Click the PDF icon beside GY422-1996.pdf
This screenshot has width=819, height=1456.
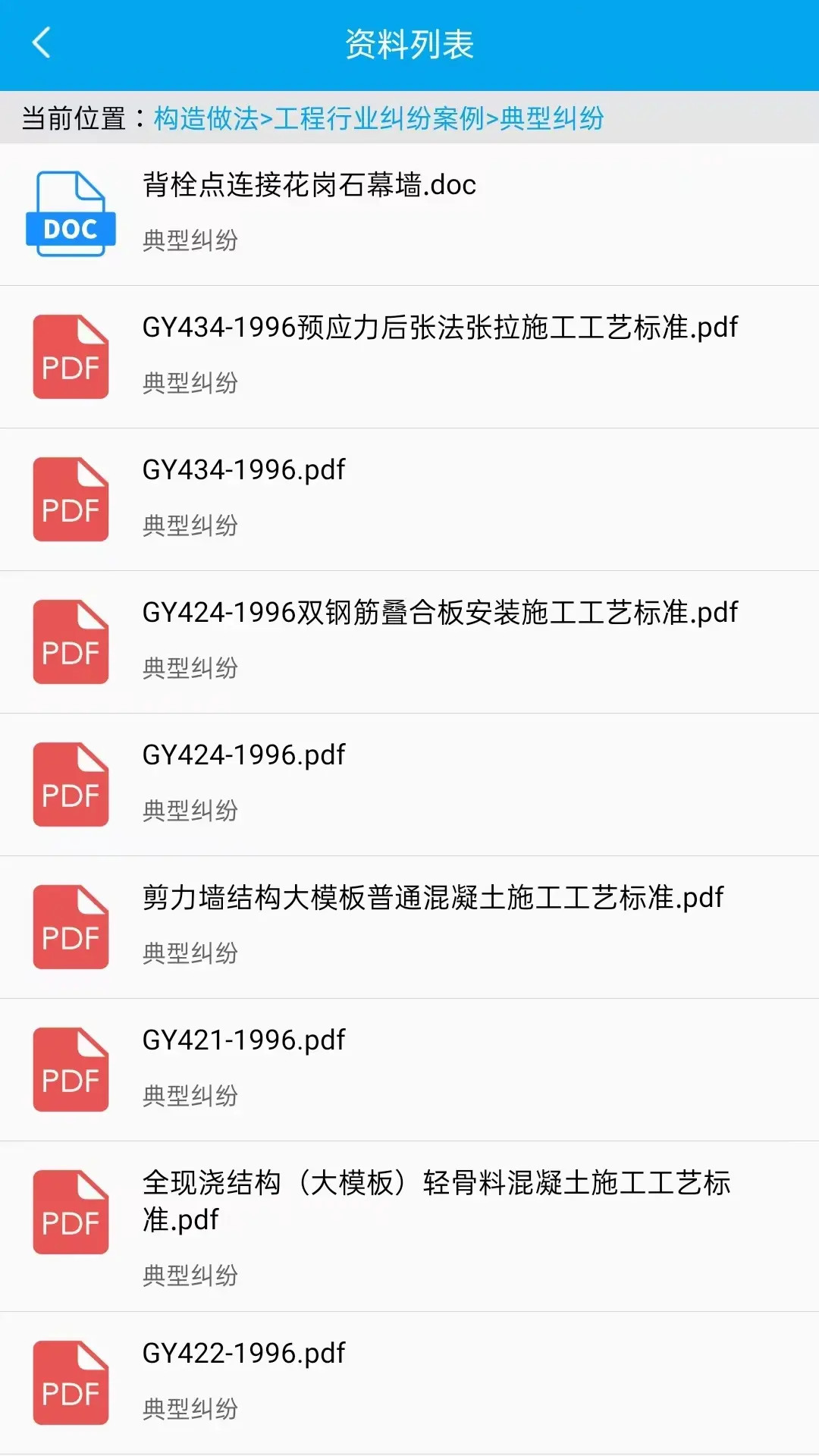[x=71, y=1384]
